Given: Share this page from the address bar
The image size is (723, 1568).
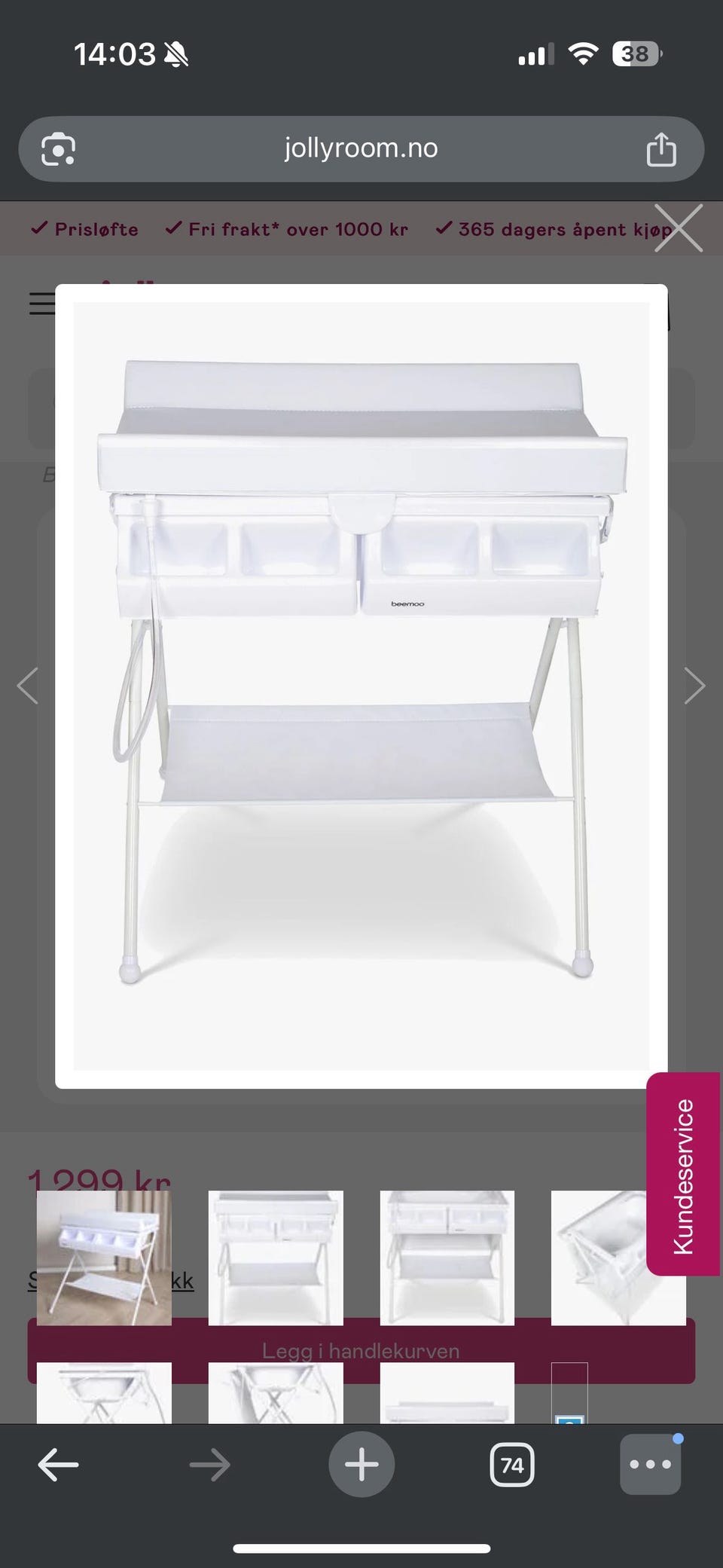Looking at the screenshot, I should click(x=661, y=149).
